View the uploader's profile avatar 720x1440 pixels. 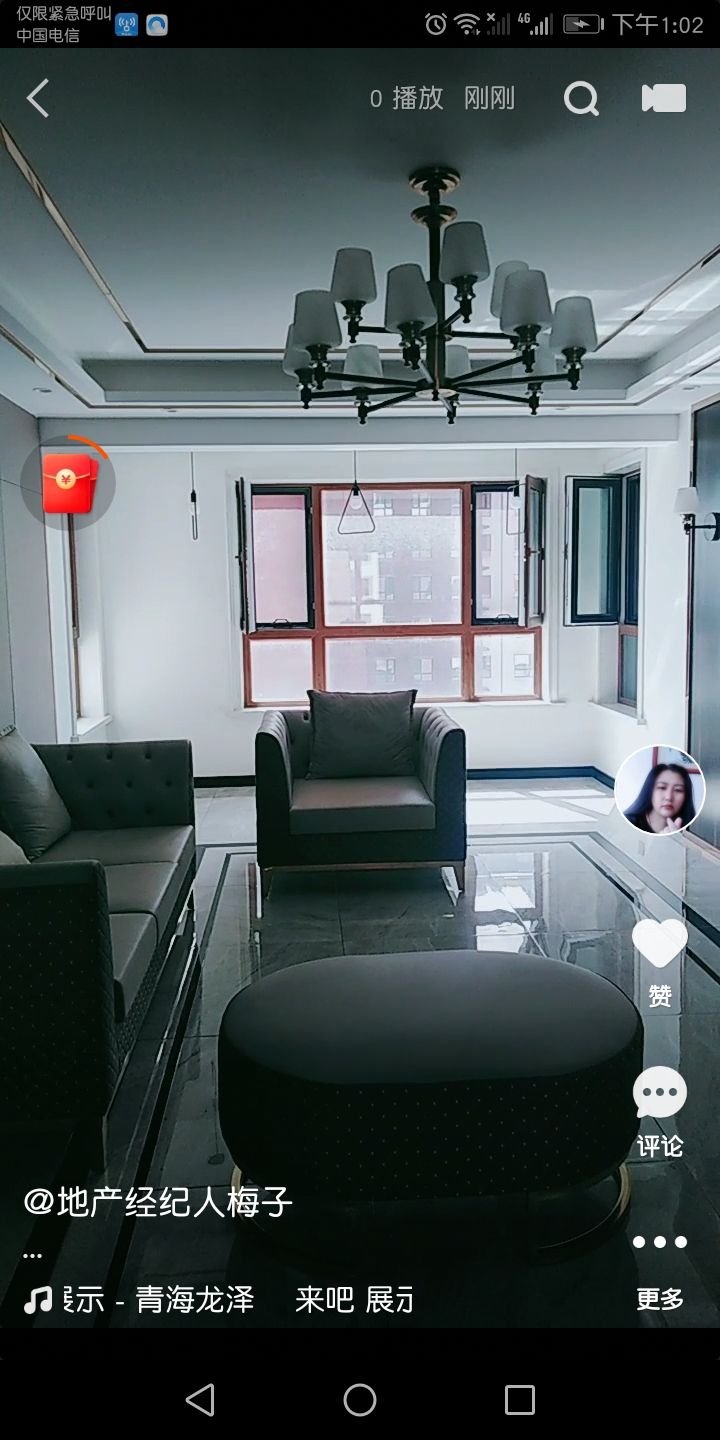click(659, 790)
